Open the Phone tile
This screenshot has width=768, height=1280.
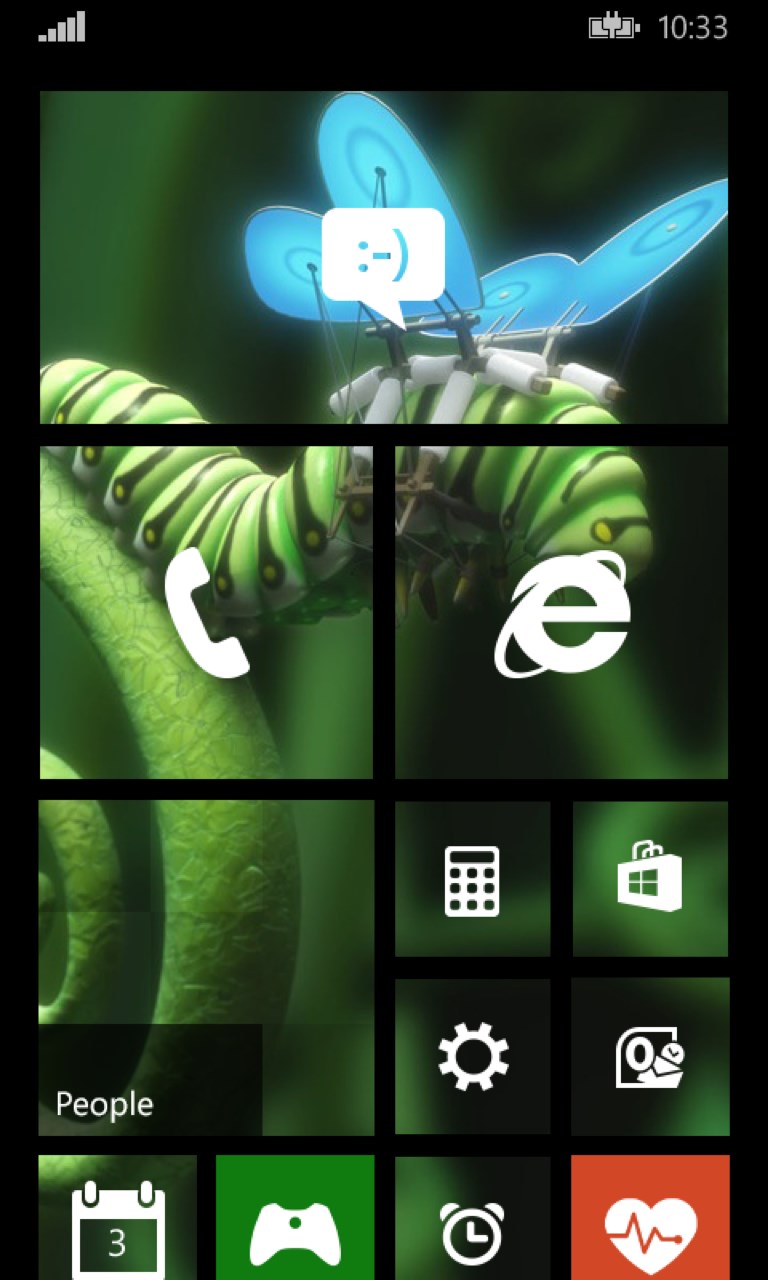(x=206, y=612)
